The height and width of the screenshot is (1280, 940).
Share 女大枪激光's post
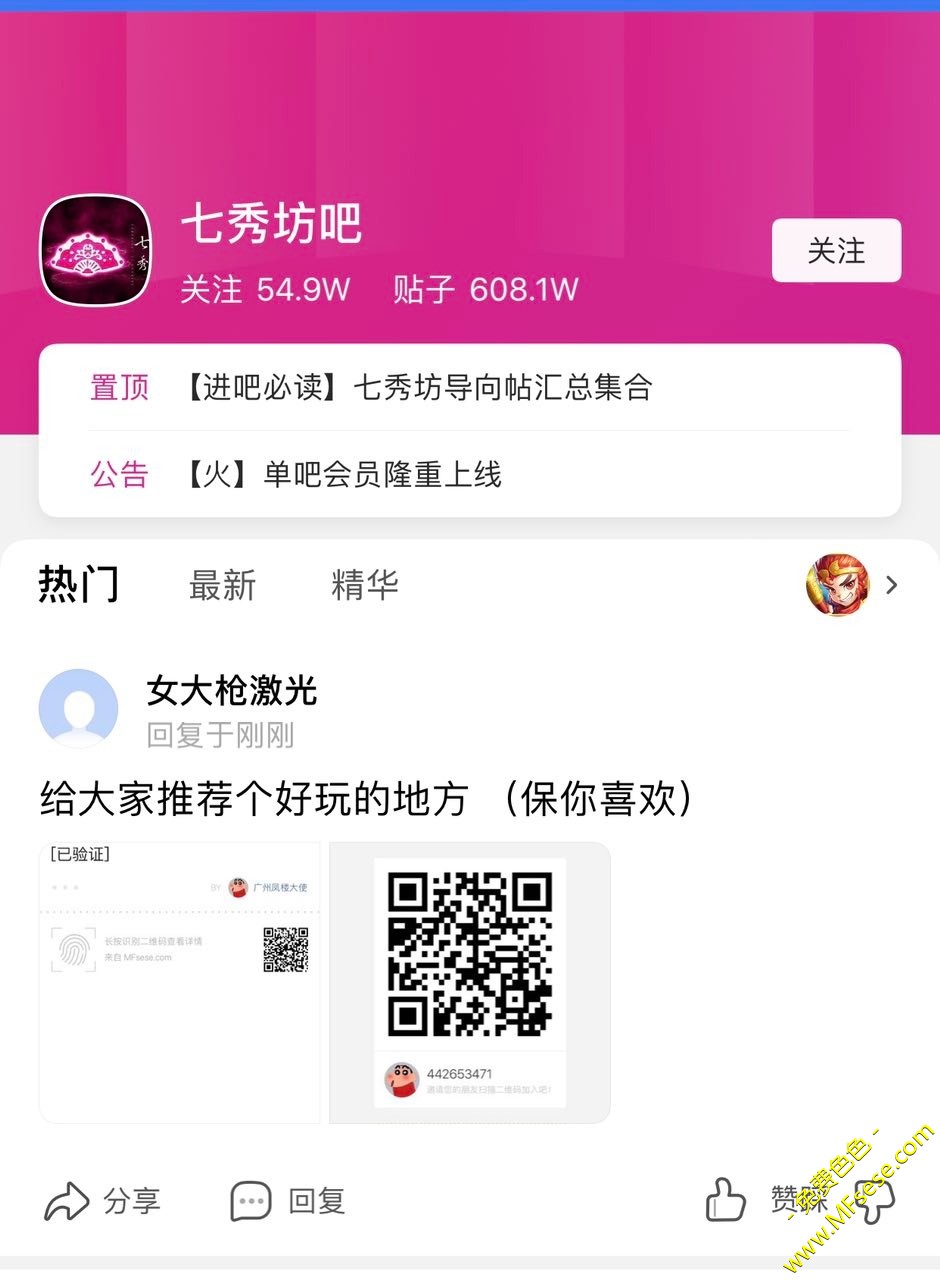(102, 1200)
